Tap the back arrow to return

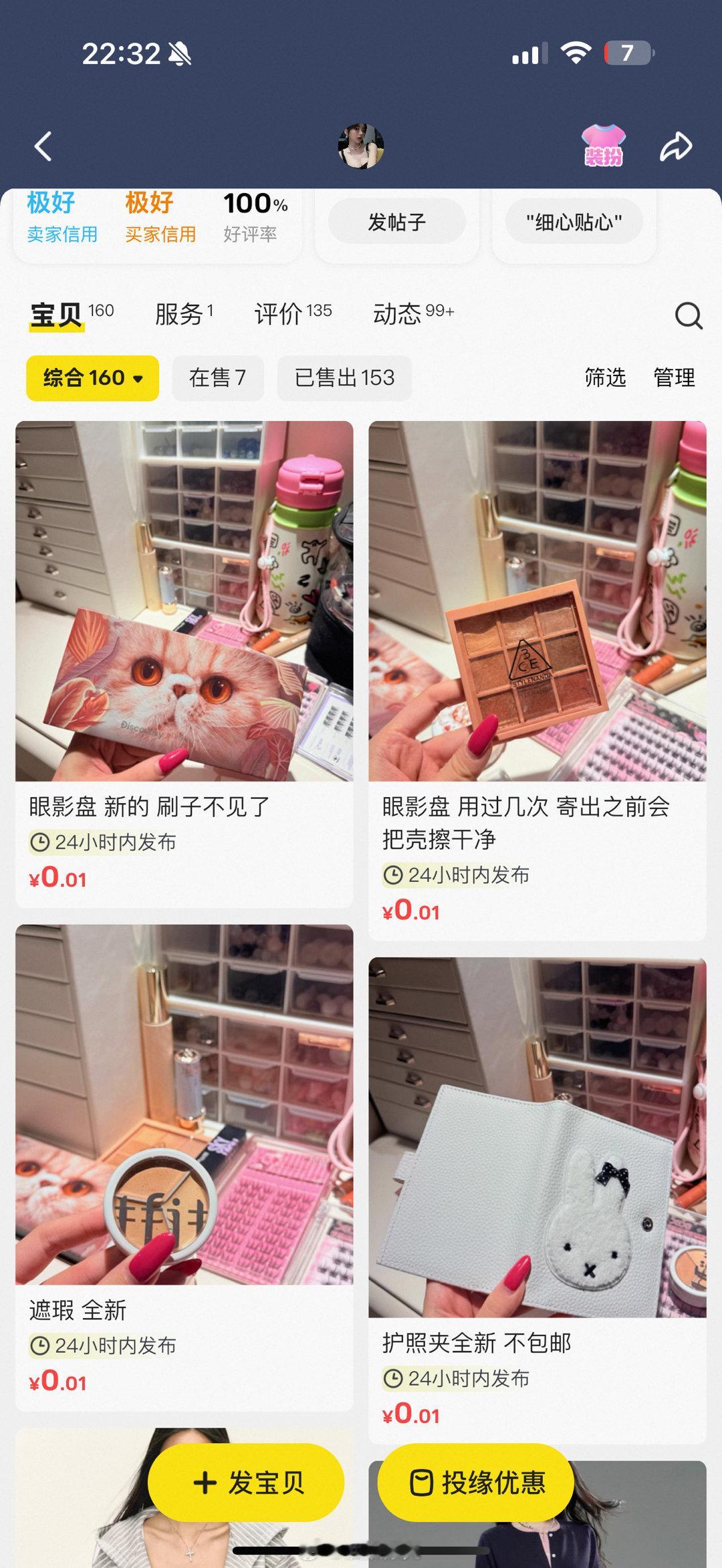tap(42, 147)
